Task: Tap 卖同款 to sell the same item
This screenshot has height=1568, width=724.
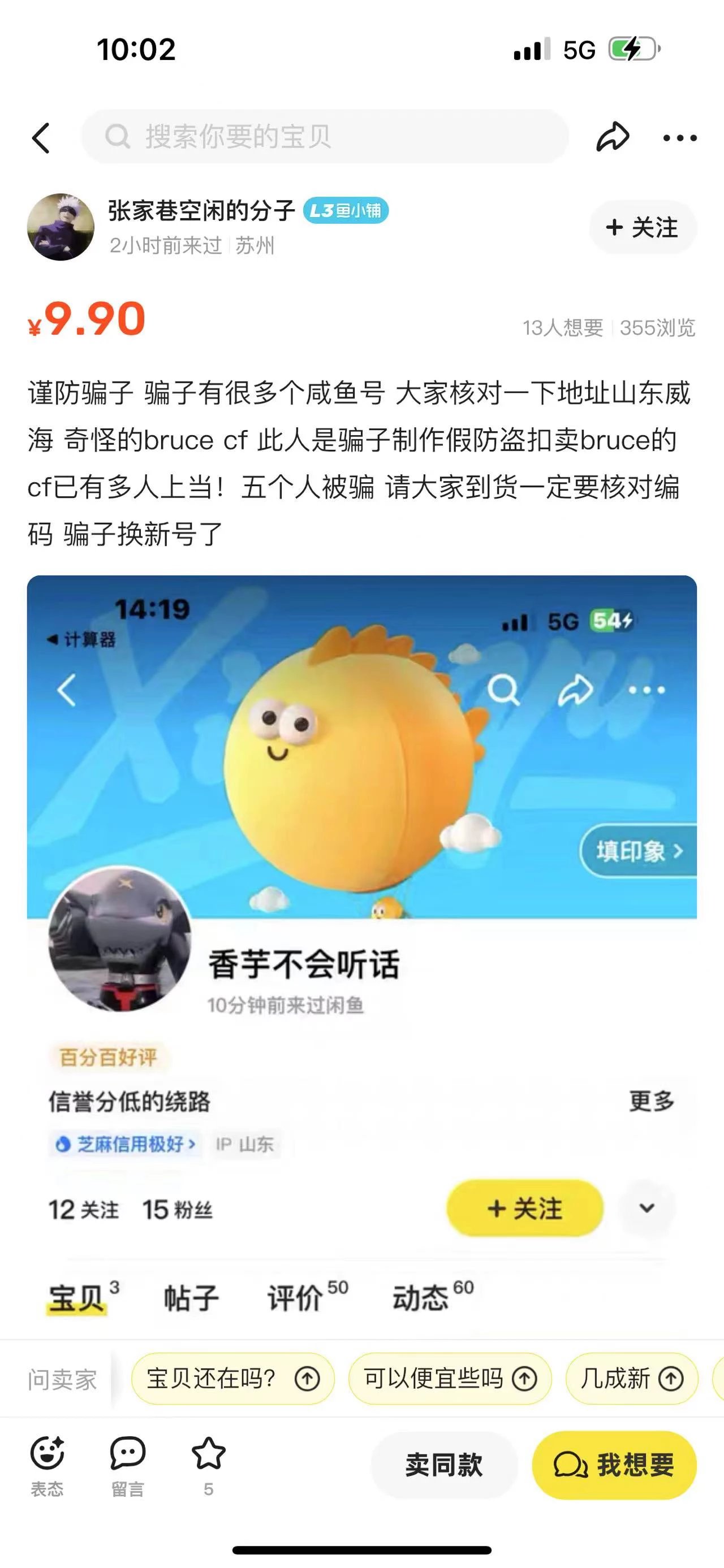Action: coord(444,1465)
